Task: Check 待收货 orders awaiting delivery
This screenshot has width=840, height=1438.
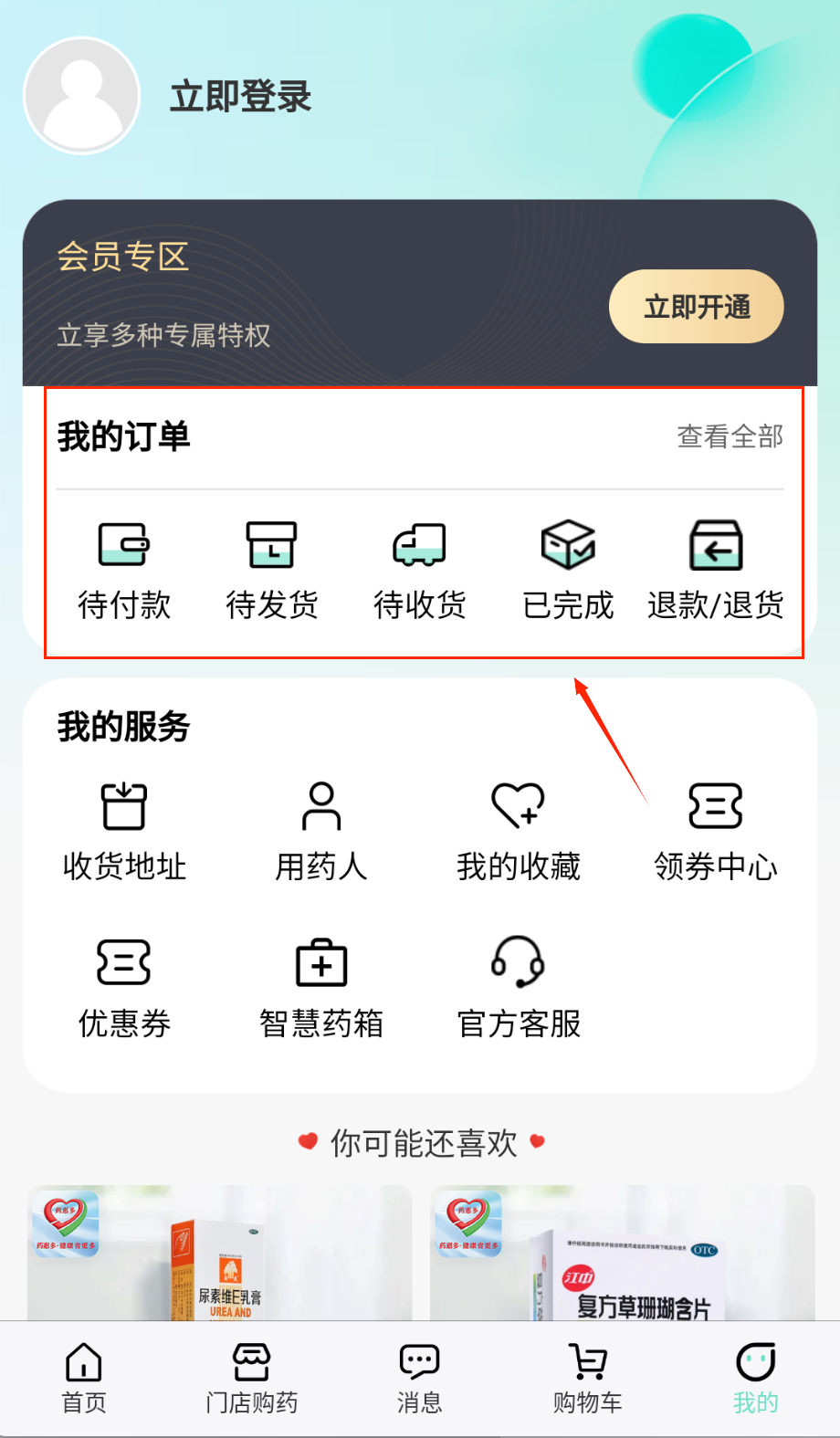Action: click(419, 568)
